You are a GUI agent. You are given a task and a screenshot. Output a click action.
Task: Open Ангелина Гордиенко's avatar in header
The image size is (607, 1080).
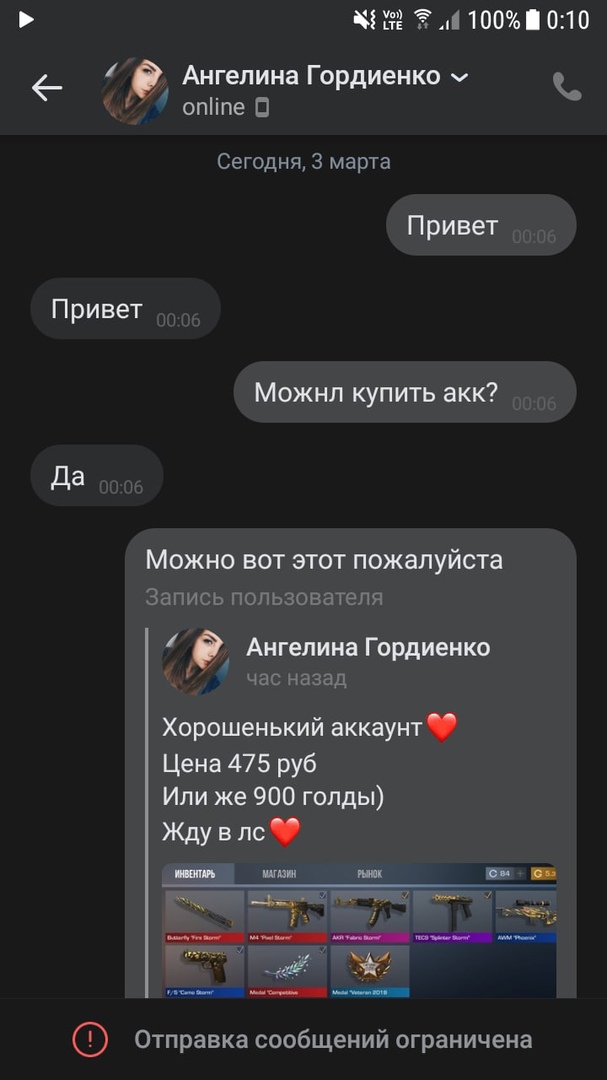click(x=135, y=90)
